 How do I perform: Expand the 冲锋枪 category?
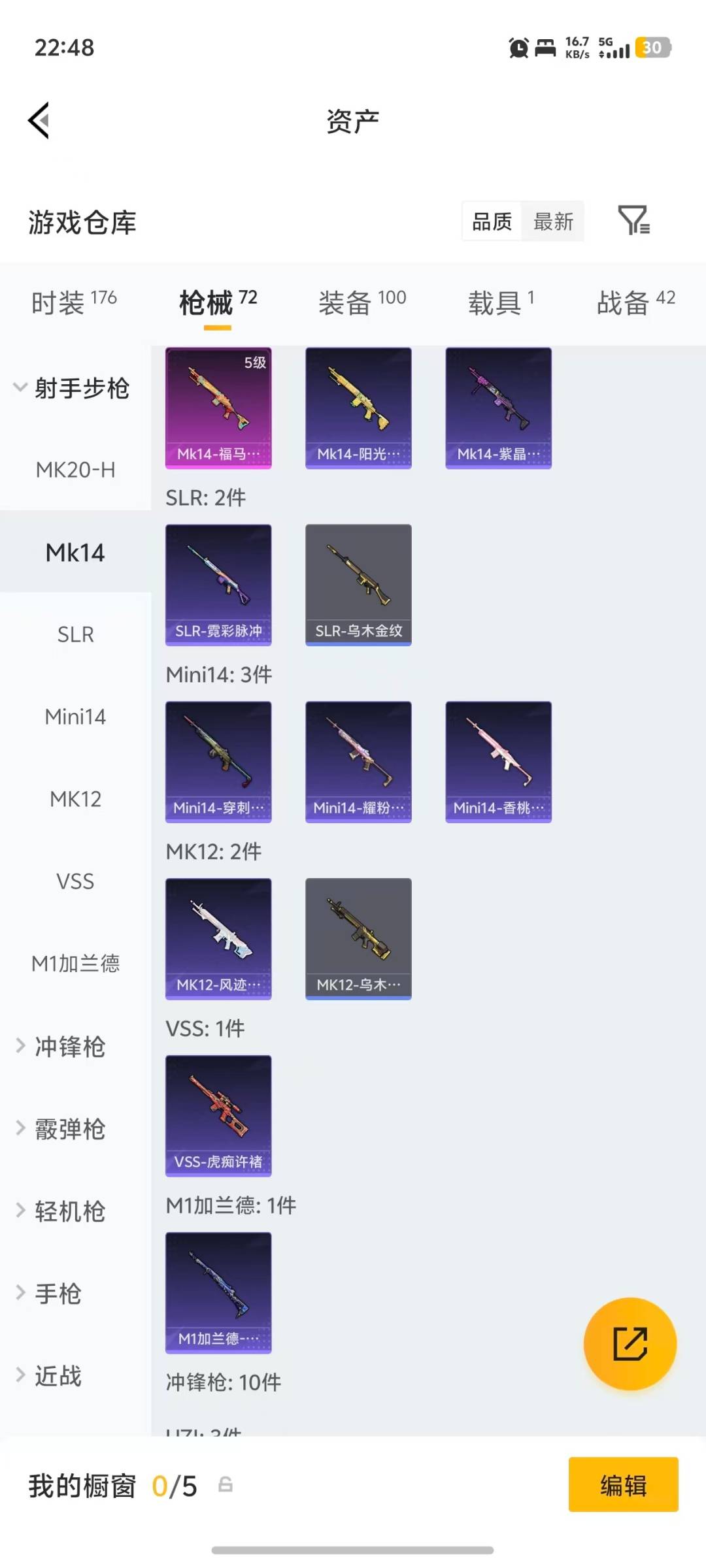pyautogui.click(x=69, y=1047)
